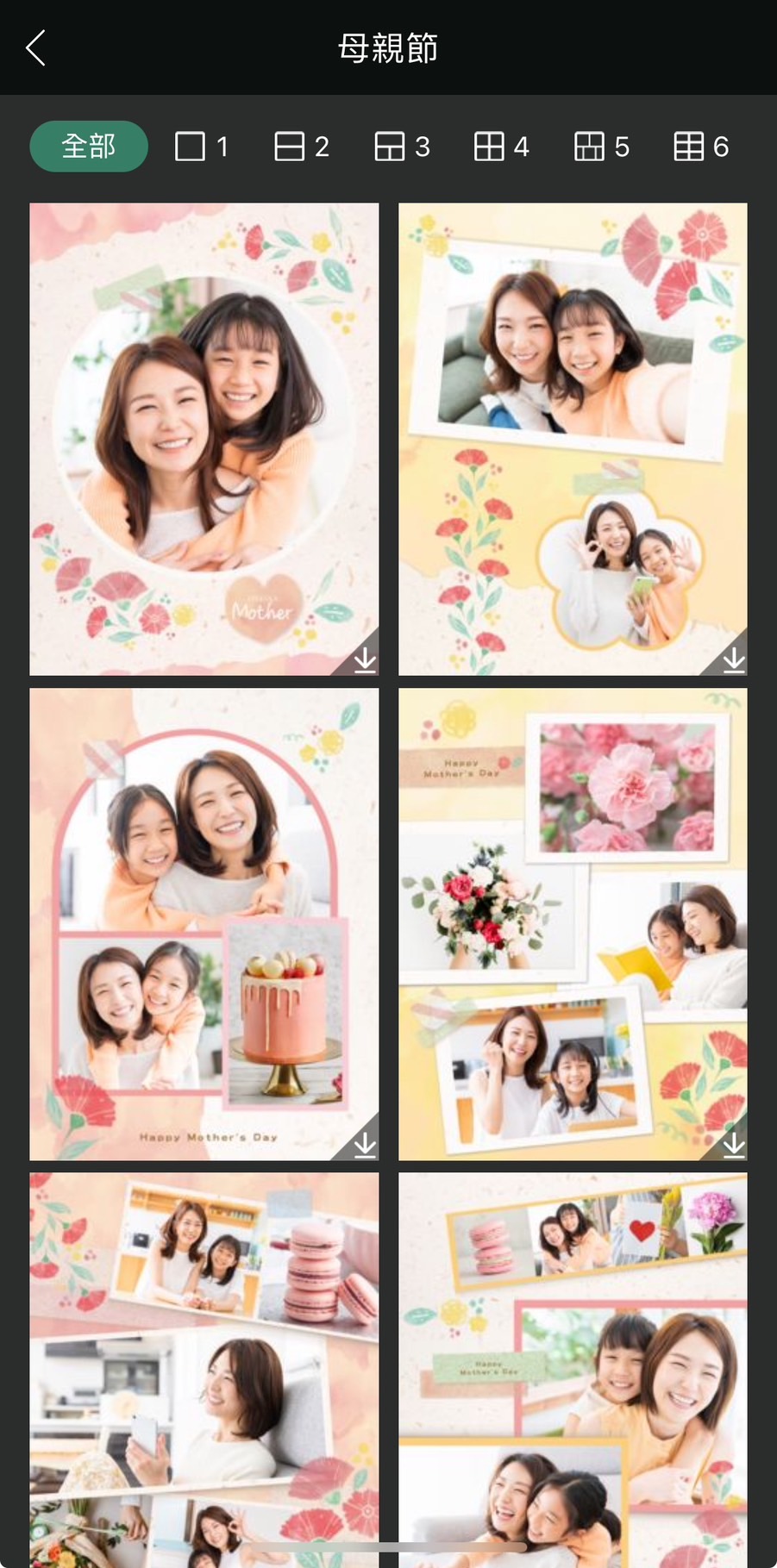Filter templates with 2 photo frames

(302, 147)
